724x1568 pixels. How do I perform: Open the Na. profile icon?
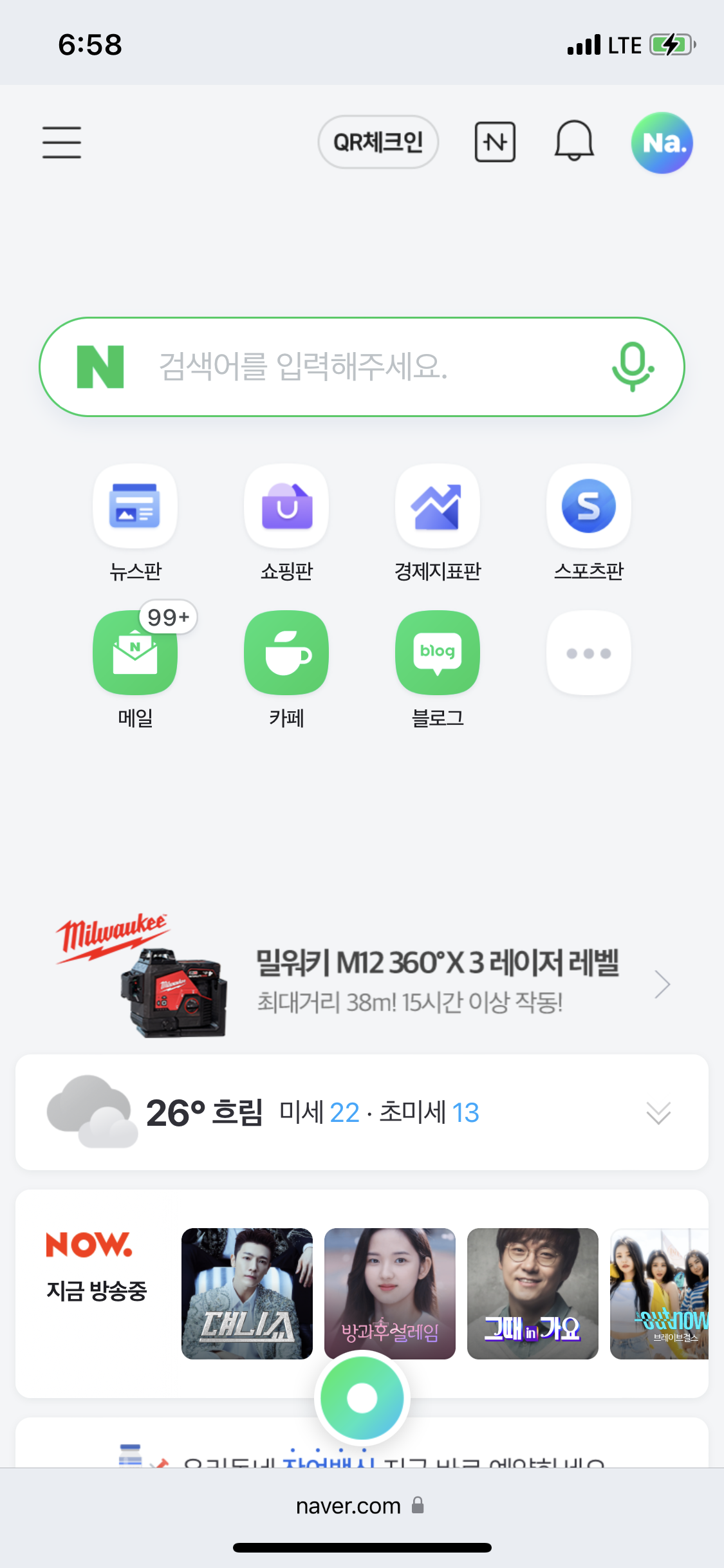pos(662,143)
